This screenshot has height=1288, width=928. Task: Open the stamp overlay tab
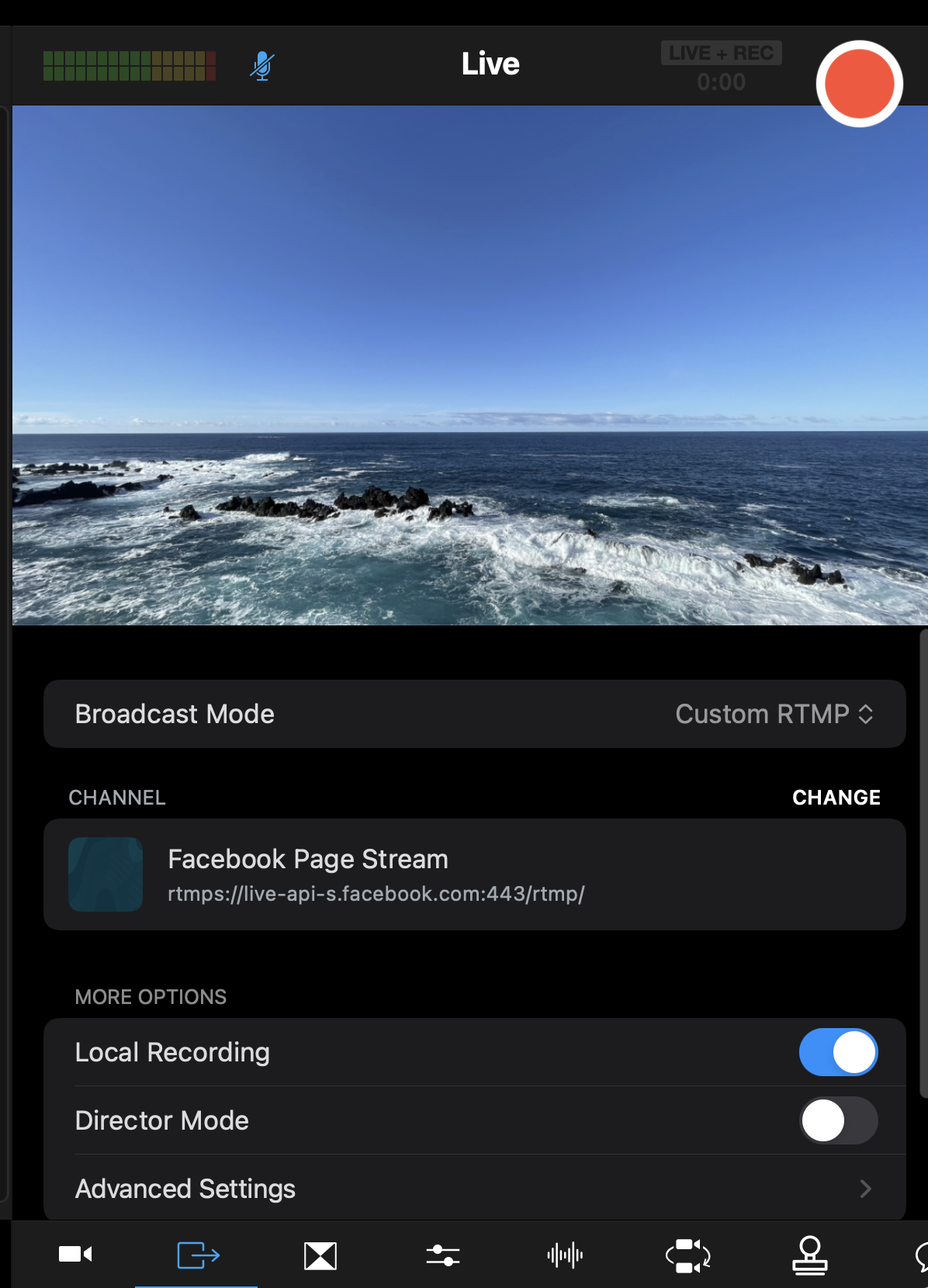point(809,1255)
